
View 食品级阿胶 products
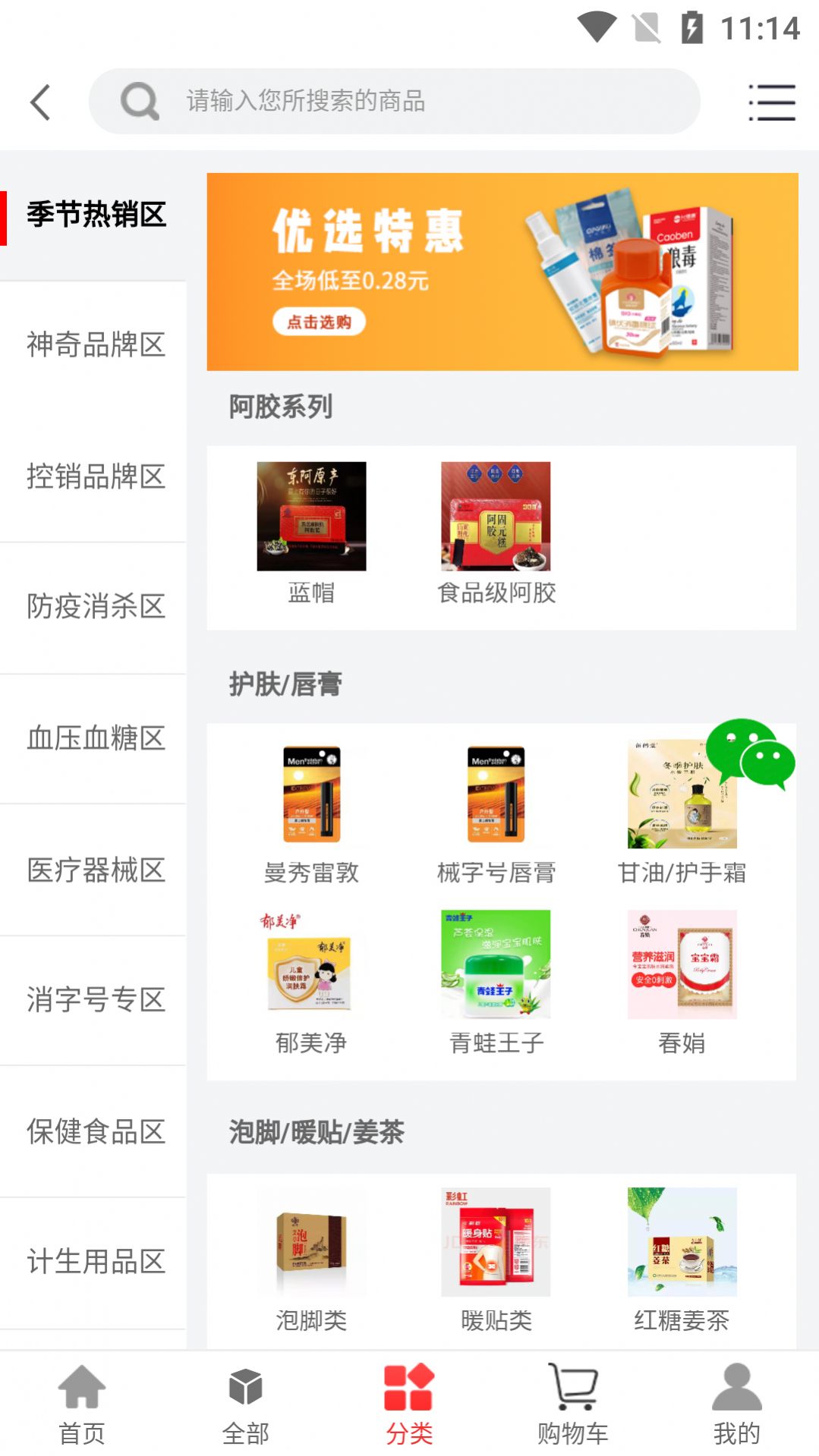pyautogui.click(x=496, y=533)
